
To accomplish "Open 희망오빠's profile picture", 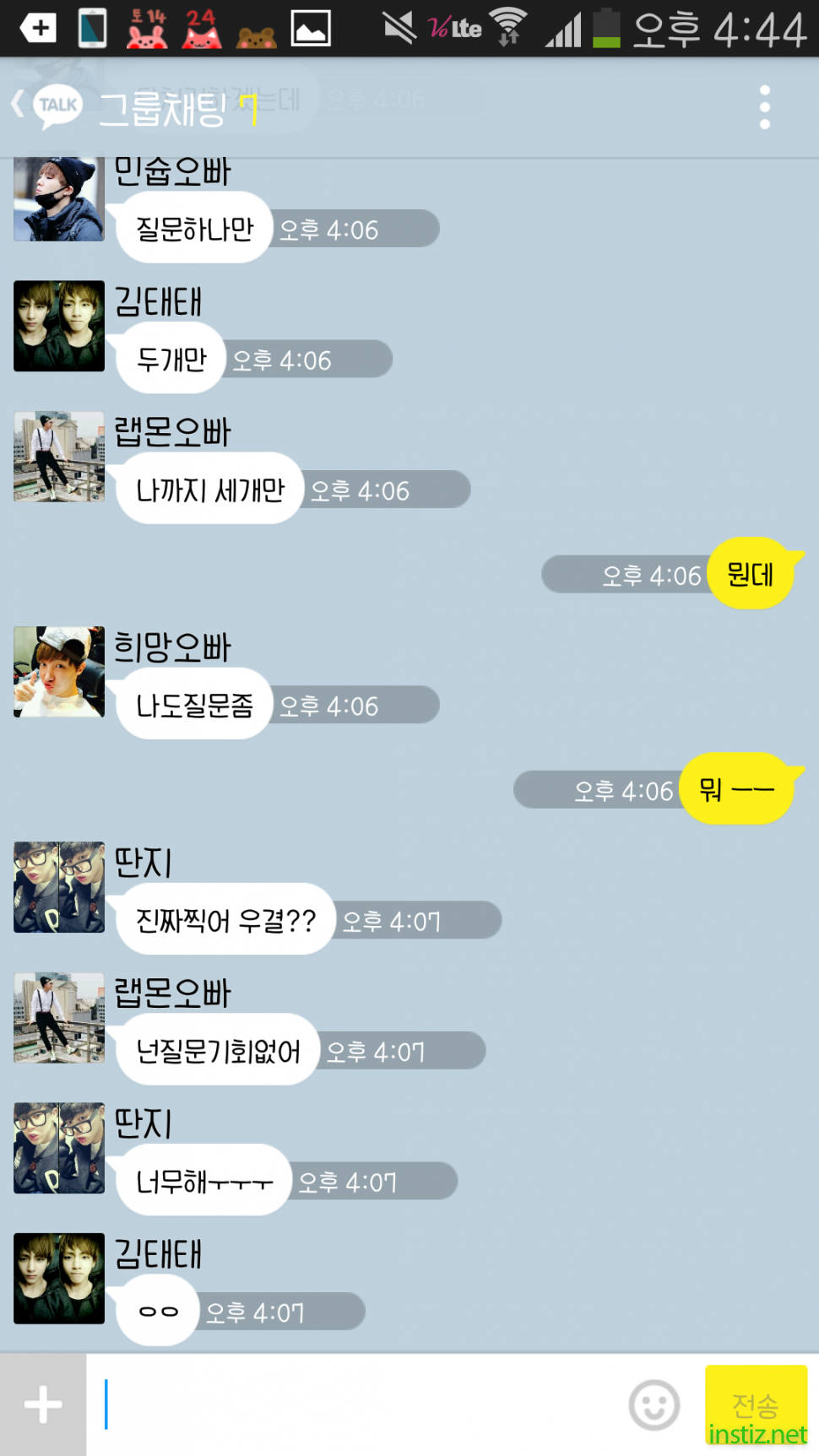I will pos(59,672).
